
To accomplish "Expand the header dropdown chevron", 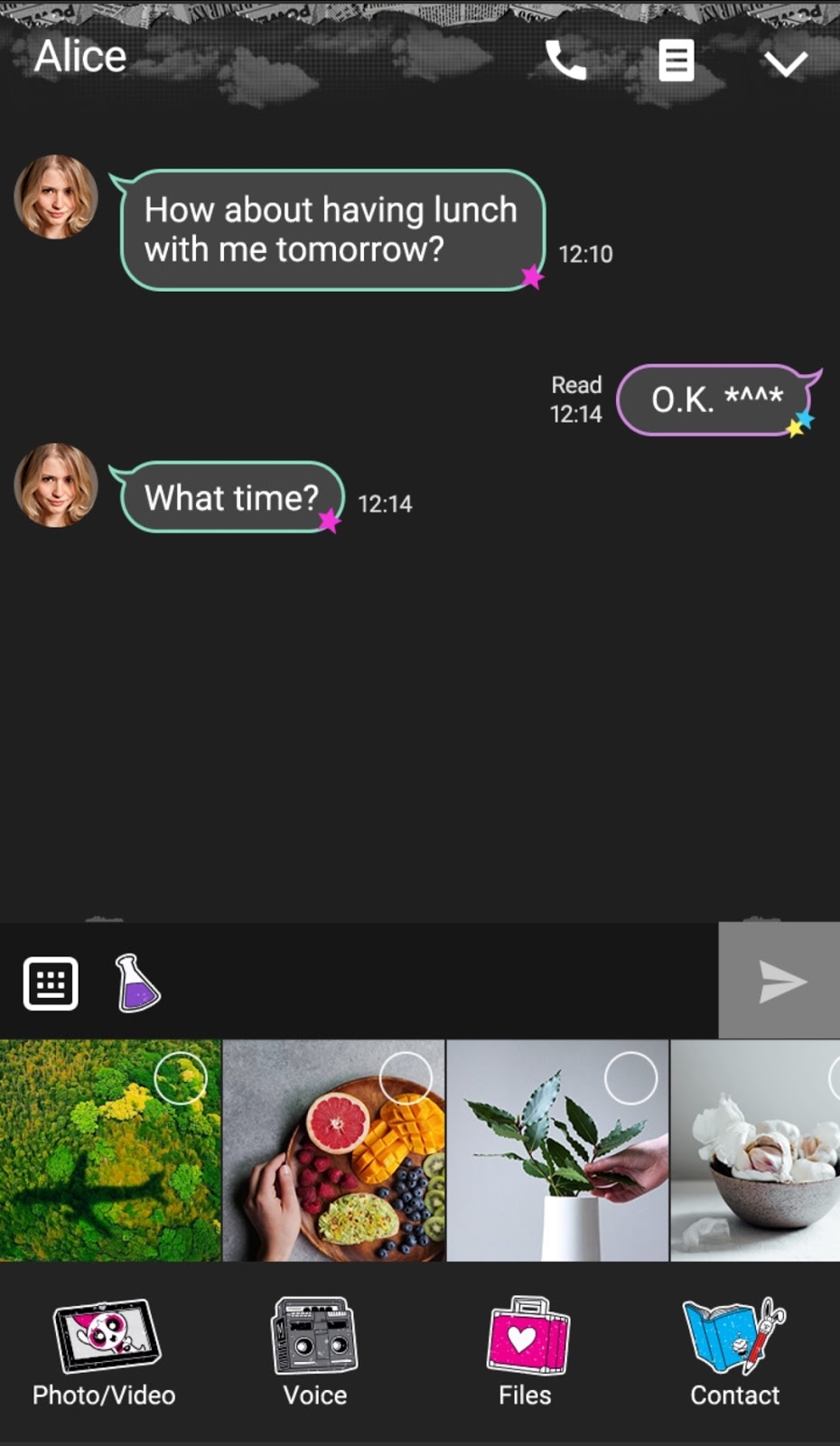I will point(785,63).
